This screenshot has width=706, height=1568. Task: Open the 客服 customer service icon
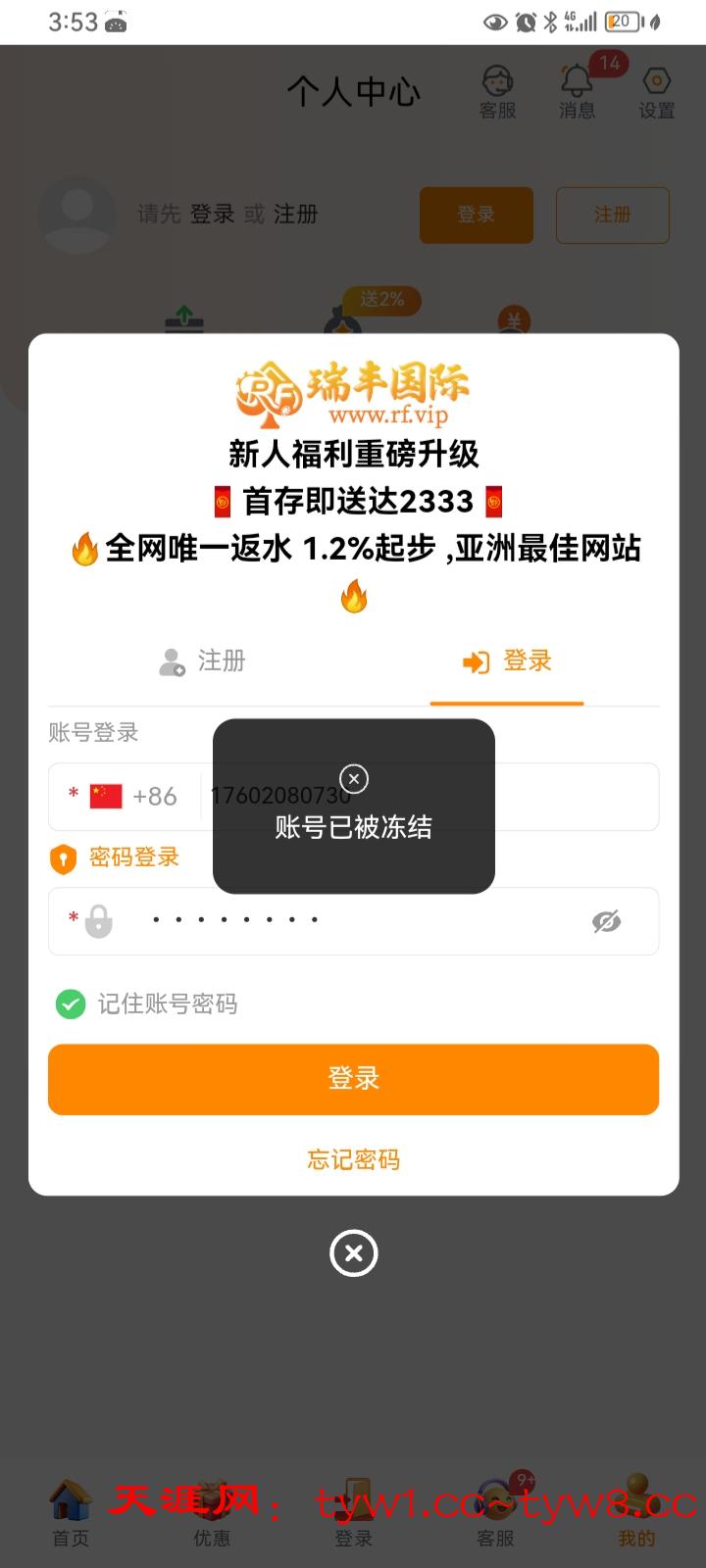pyautogui.click(x=498, y=88)
